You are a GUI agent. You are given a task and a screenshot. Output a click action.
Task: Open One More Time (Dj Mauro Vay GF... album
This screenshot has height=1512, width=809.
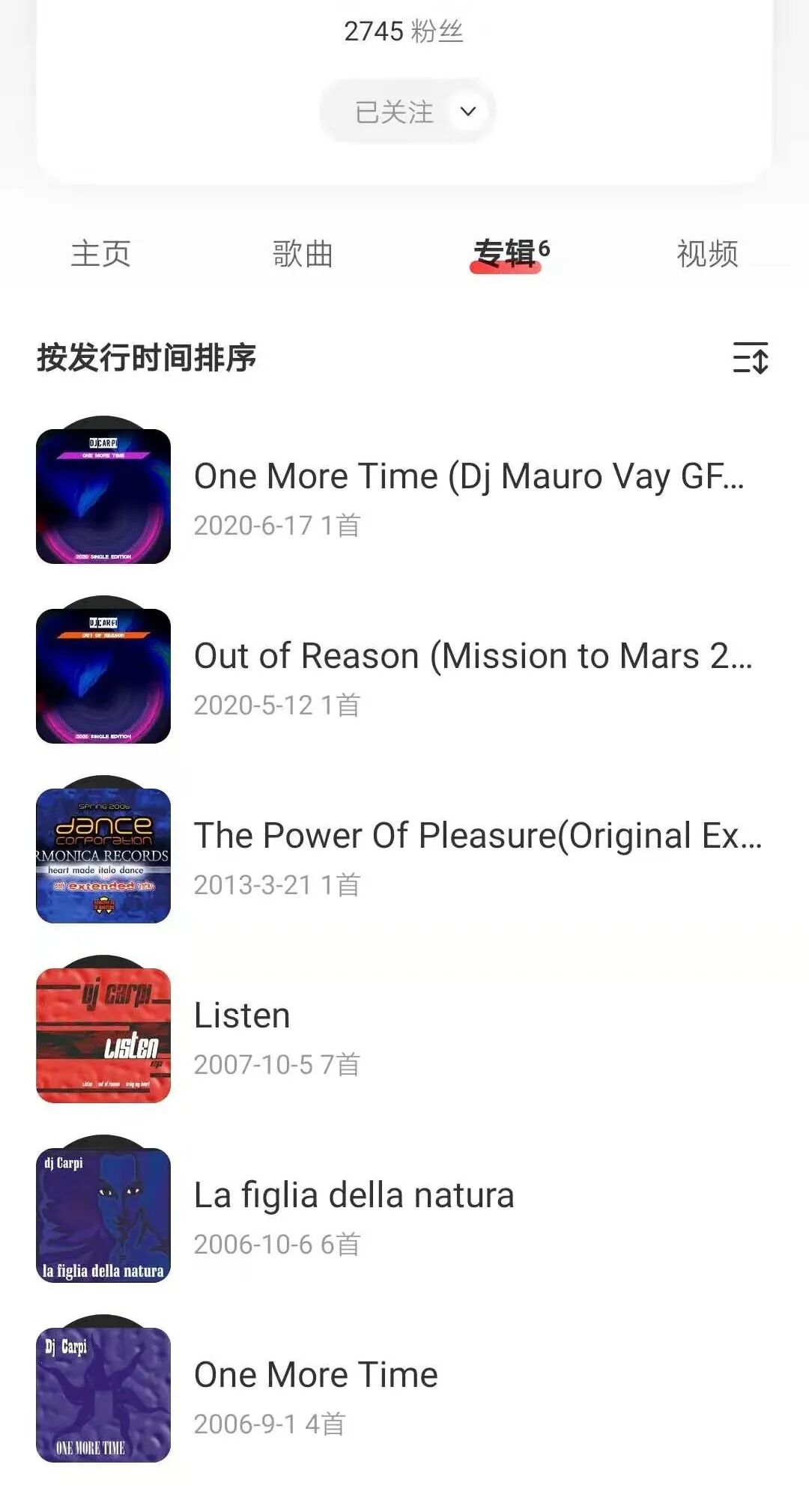(468, 496)
